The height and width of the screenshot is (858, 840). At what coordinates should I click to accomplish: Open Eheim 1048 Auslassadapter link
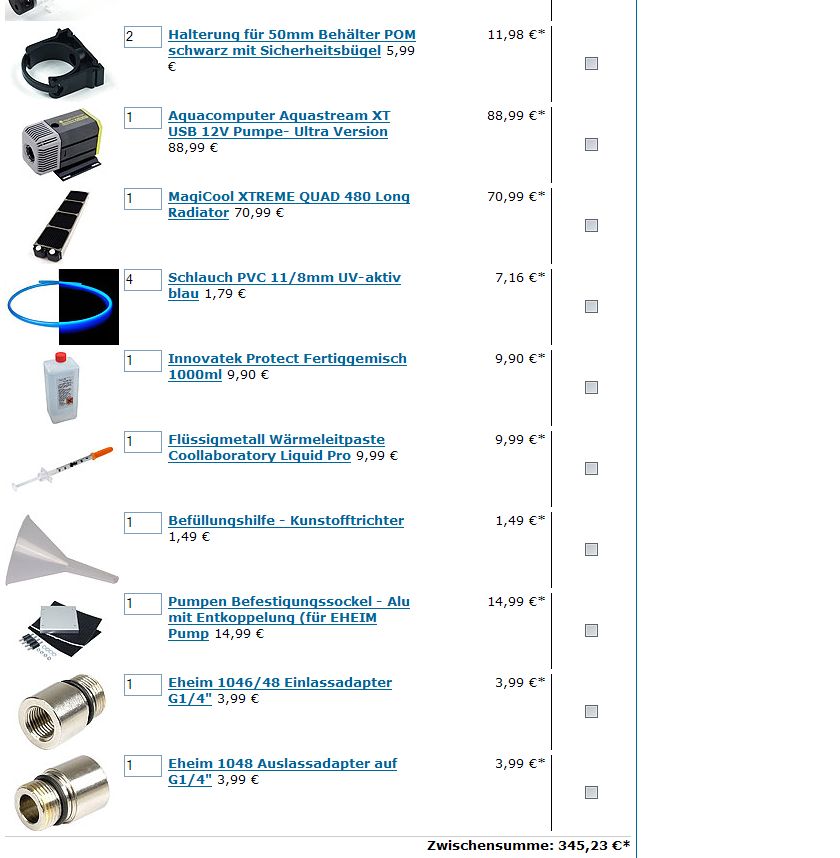[282, 764]
